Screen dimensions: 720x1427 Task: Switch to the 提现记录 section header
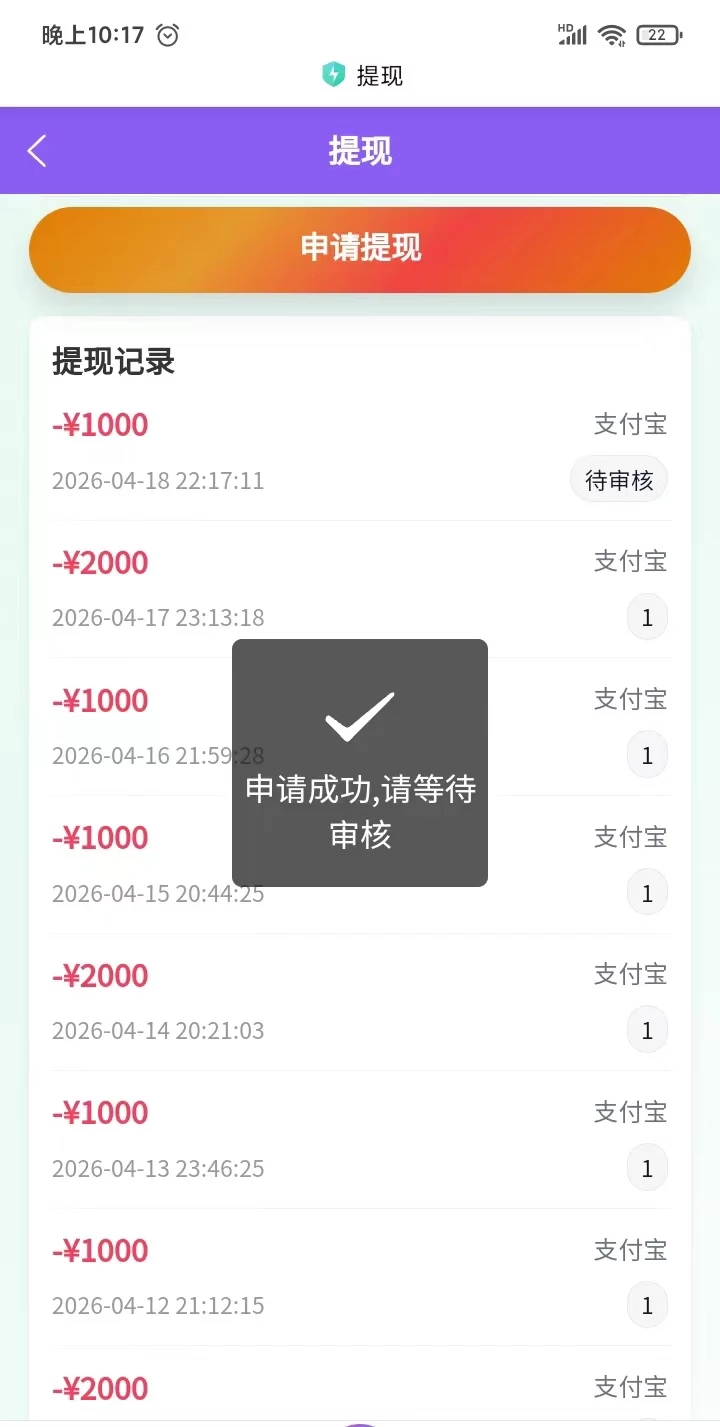[113, 362]
